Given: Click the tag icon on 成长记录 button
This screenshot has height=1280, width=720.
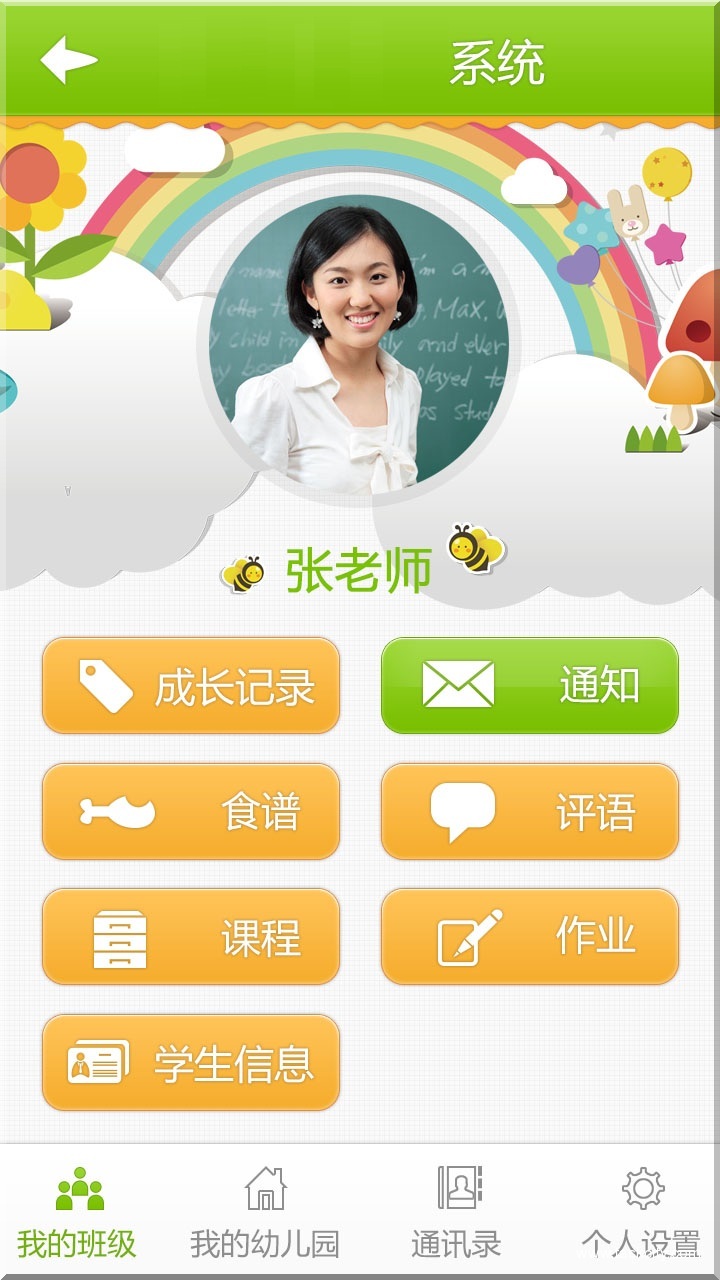Looking at the screenshot, I should pos(102,686).
